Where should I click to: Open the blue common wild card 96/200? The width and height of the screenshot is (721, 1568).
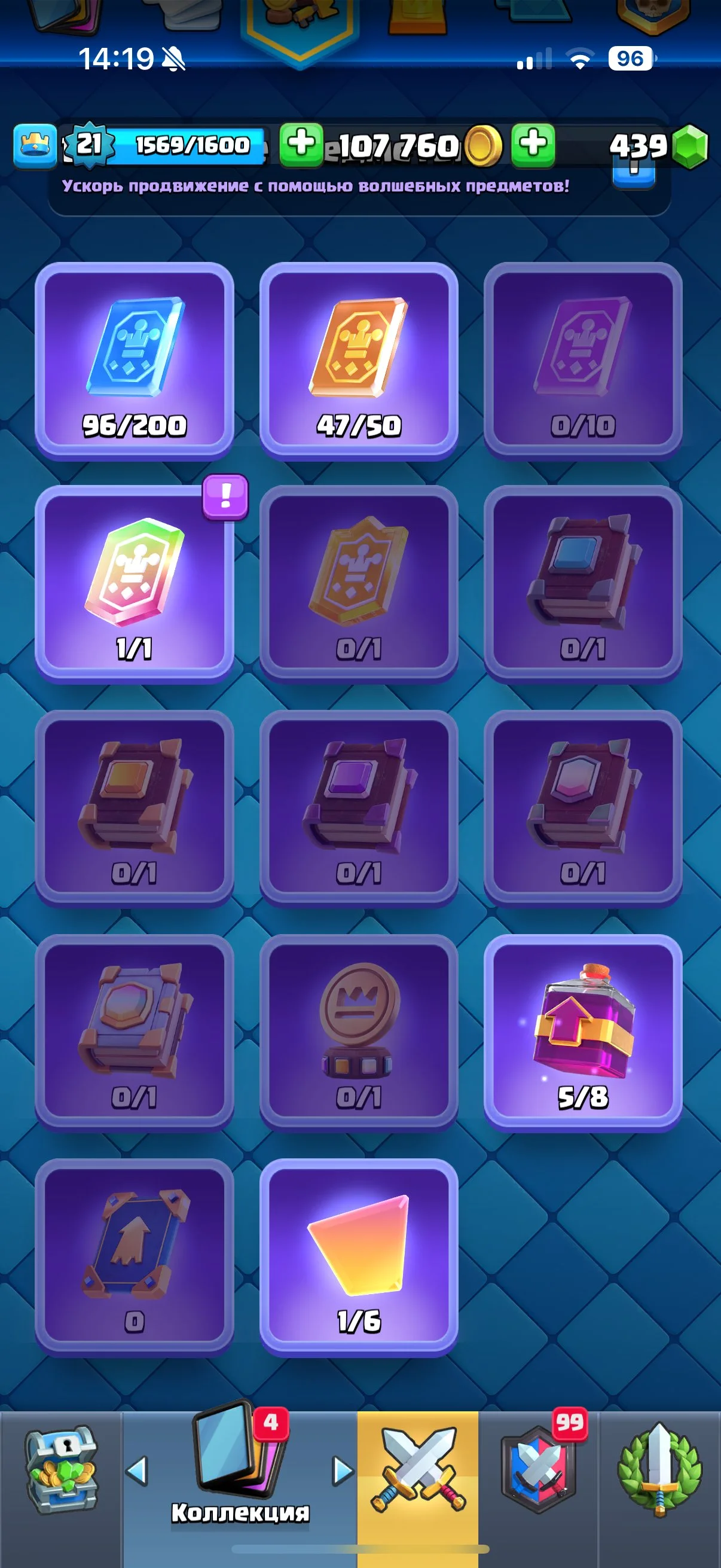(134, 361)
